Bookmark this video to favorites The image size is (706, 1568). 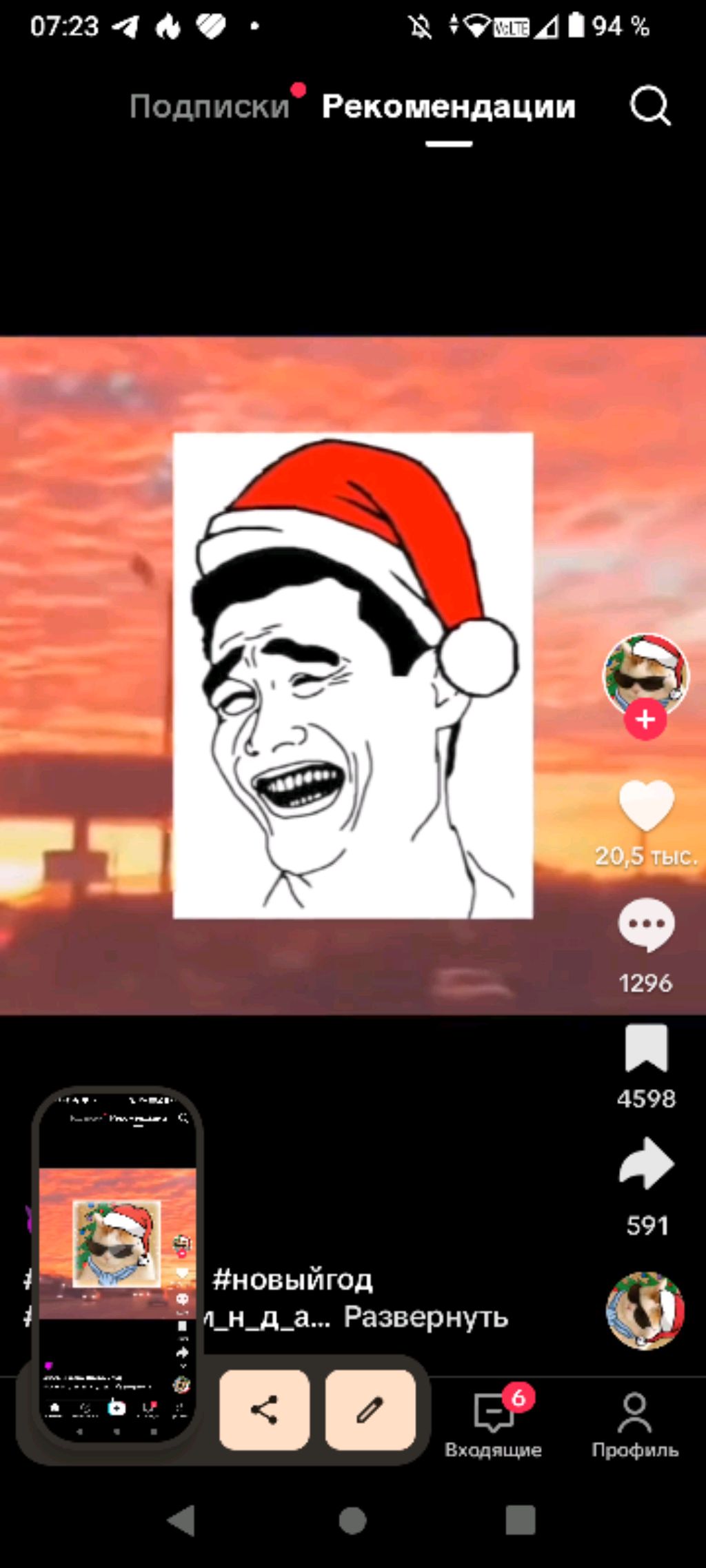tap(646, 1048)
